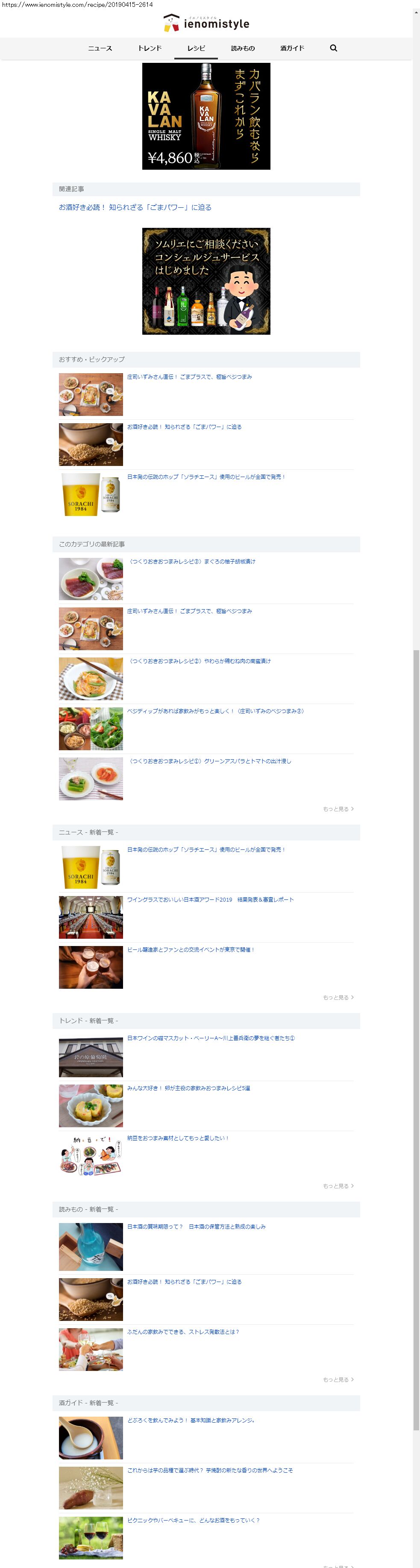Open the マスカット・ベーリーA wine article
This screenshot has height=1568, width=420.
coord(211,1038)
